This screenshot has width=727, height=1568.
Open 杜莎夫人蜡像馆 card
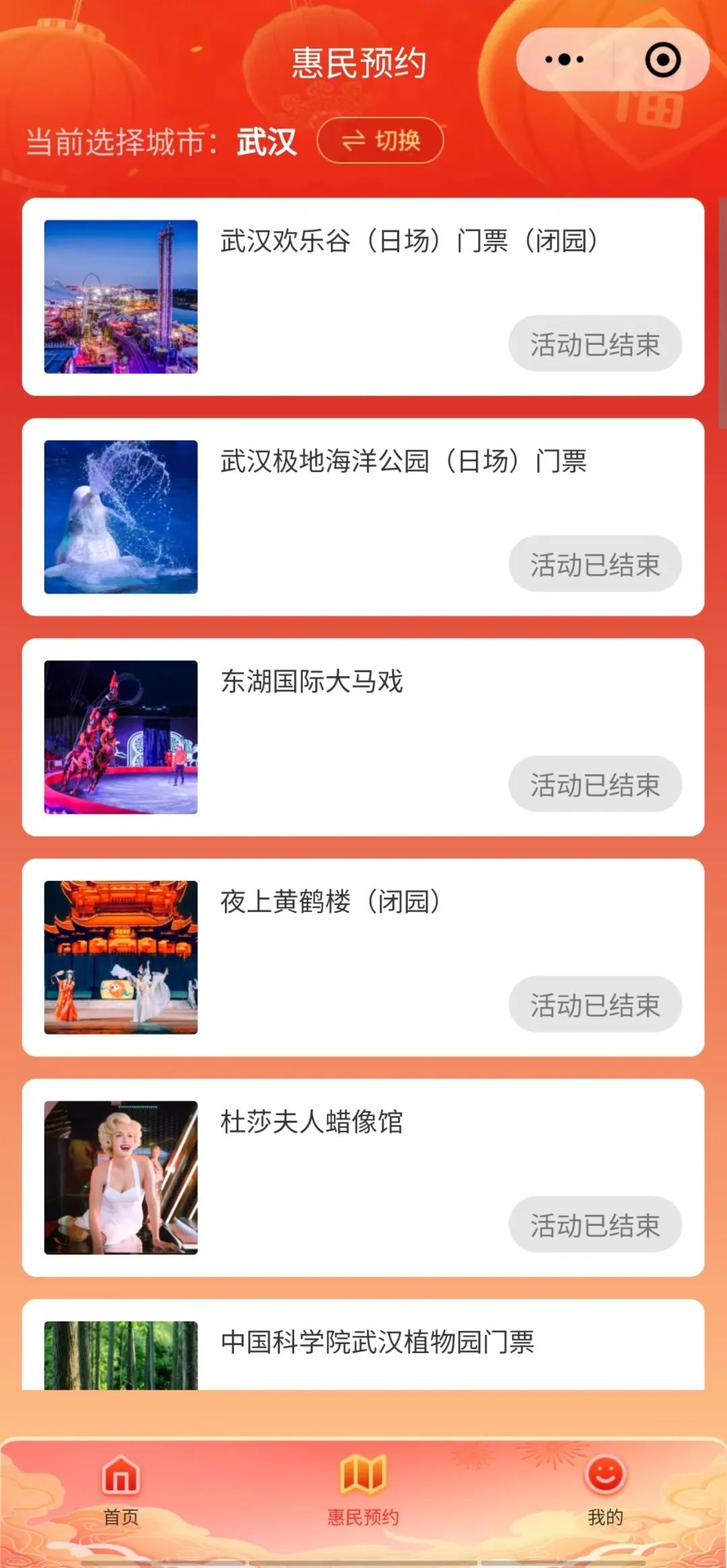pyautogui.click(x=363, y=1178)
